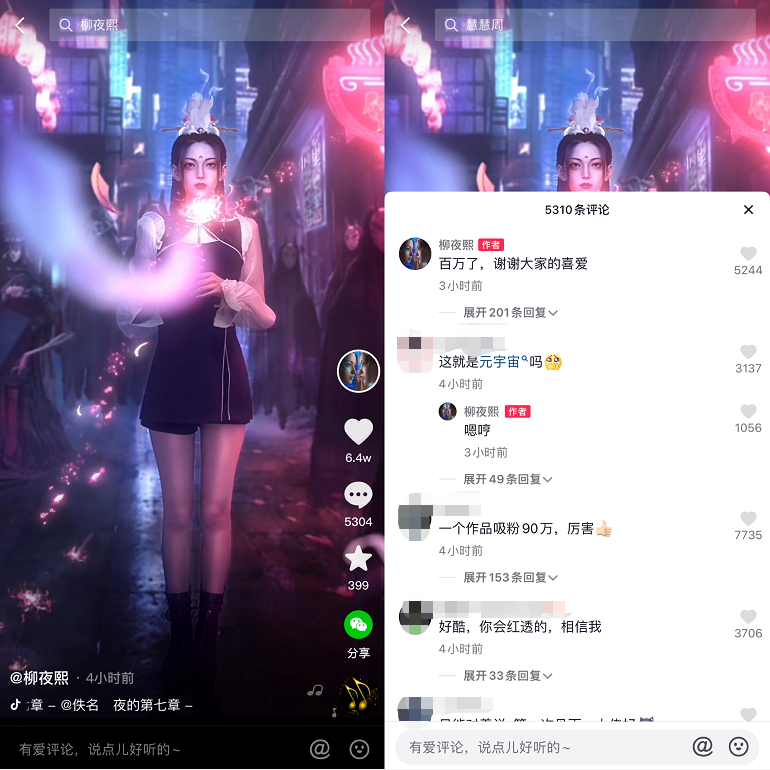Expand 展开153条回复
The height and width of the screenshot is (770, 770).
(x=510, y=578)
